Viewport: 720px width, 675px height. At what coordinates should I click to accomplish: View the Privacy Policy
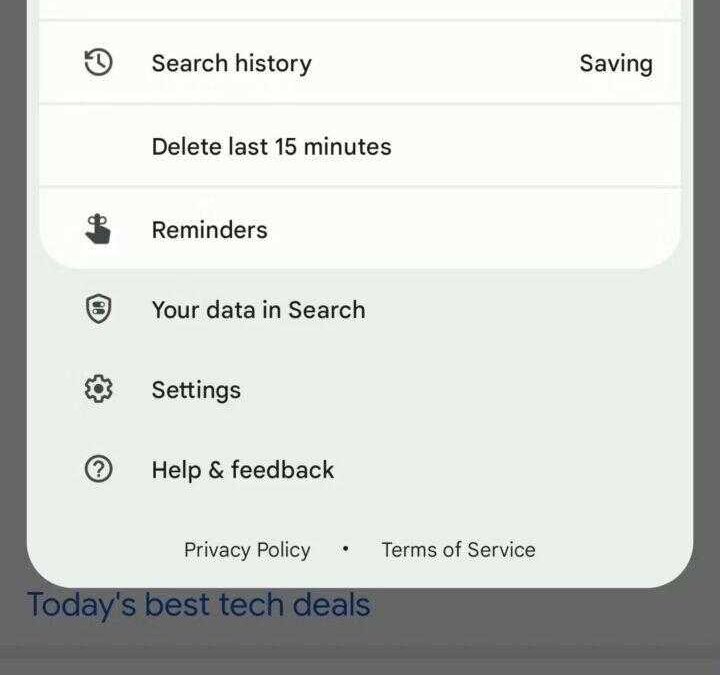pos(247,550)
